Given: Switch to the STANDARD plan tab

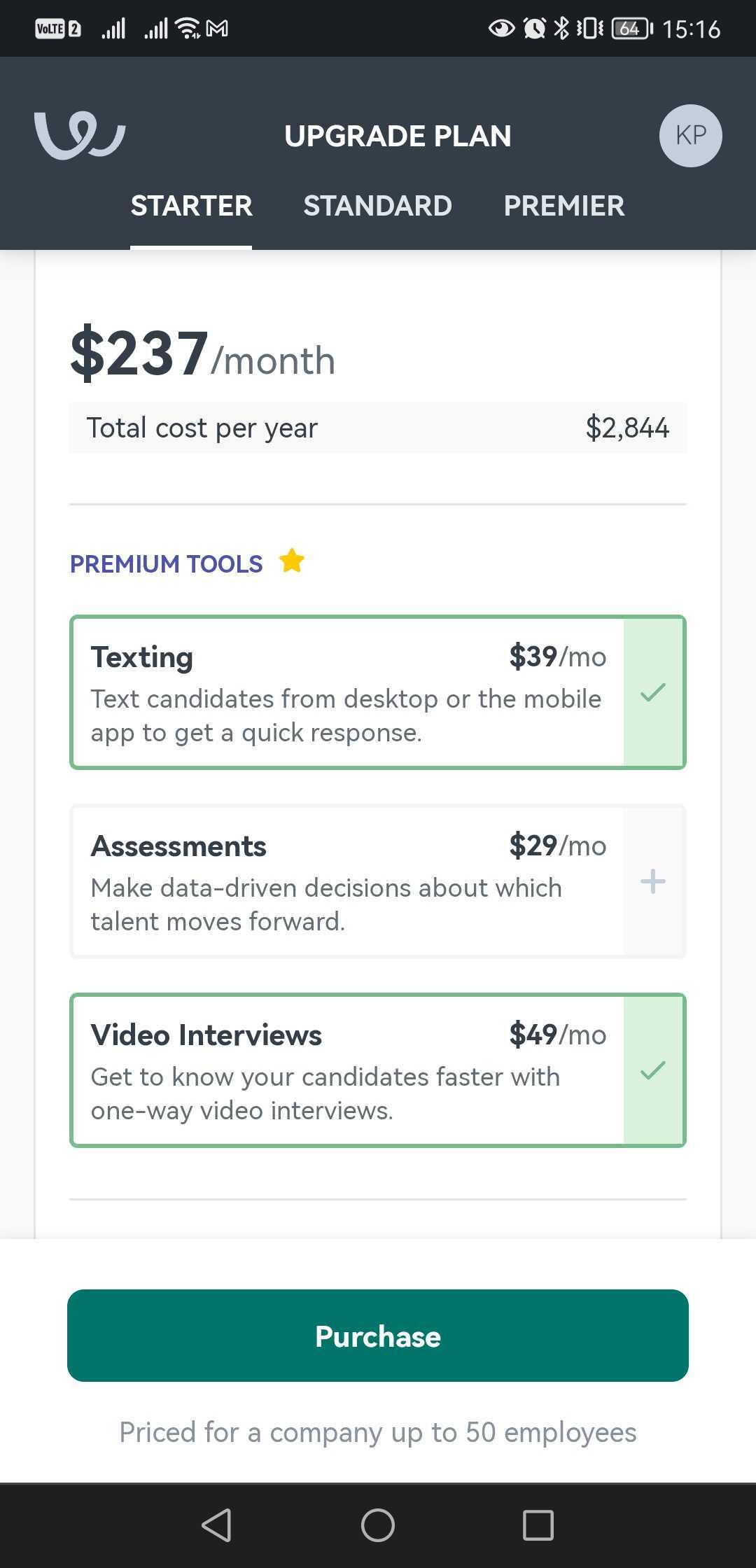Looking at the screenshot, I should point(378,205).
